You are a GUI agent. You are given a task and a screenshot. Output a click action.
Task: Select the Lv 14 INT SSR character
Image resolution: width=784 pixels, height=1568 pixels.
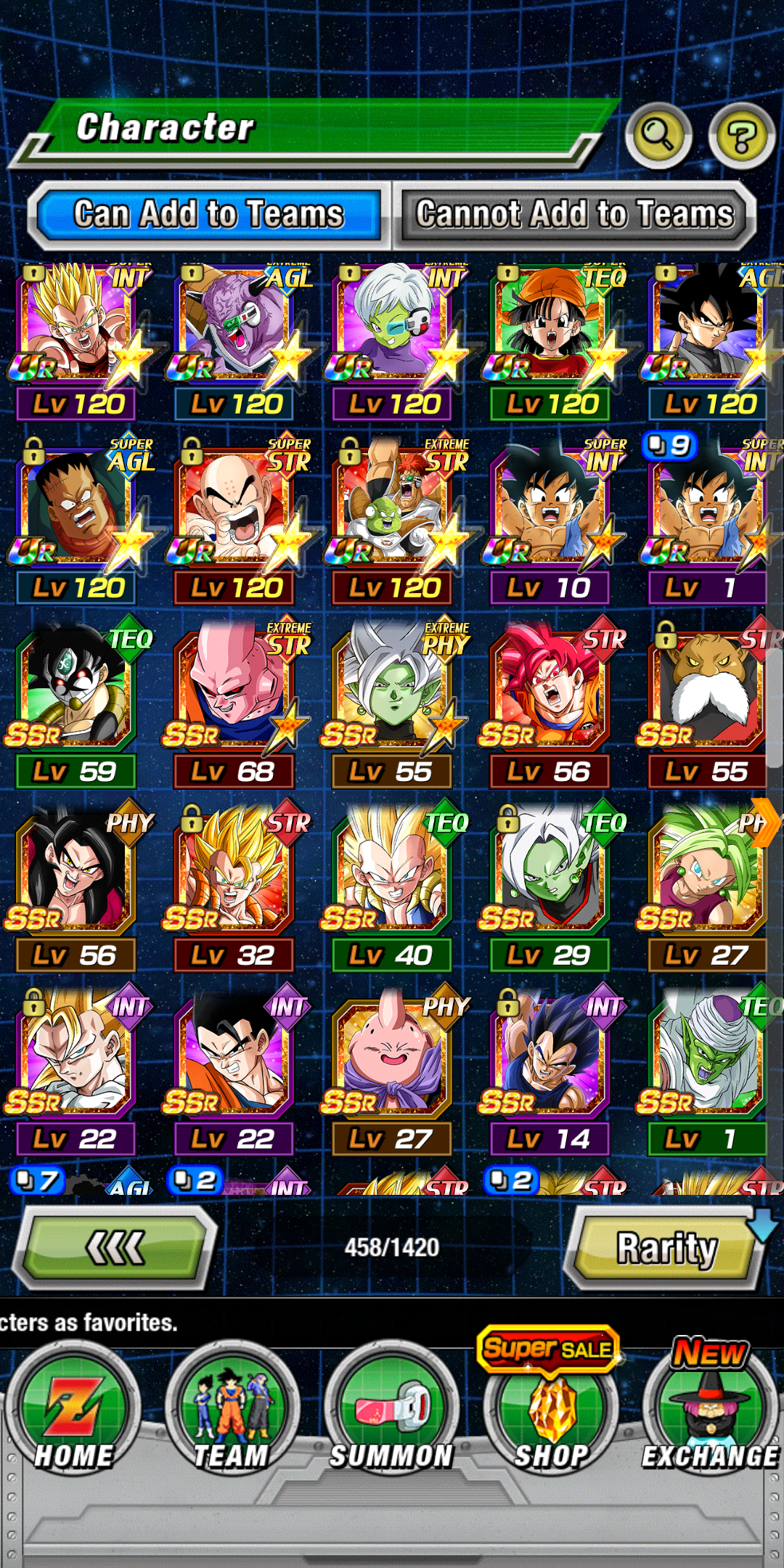click(x=550, y=1072)
